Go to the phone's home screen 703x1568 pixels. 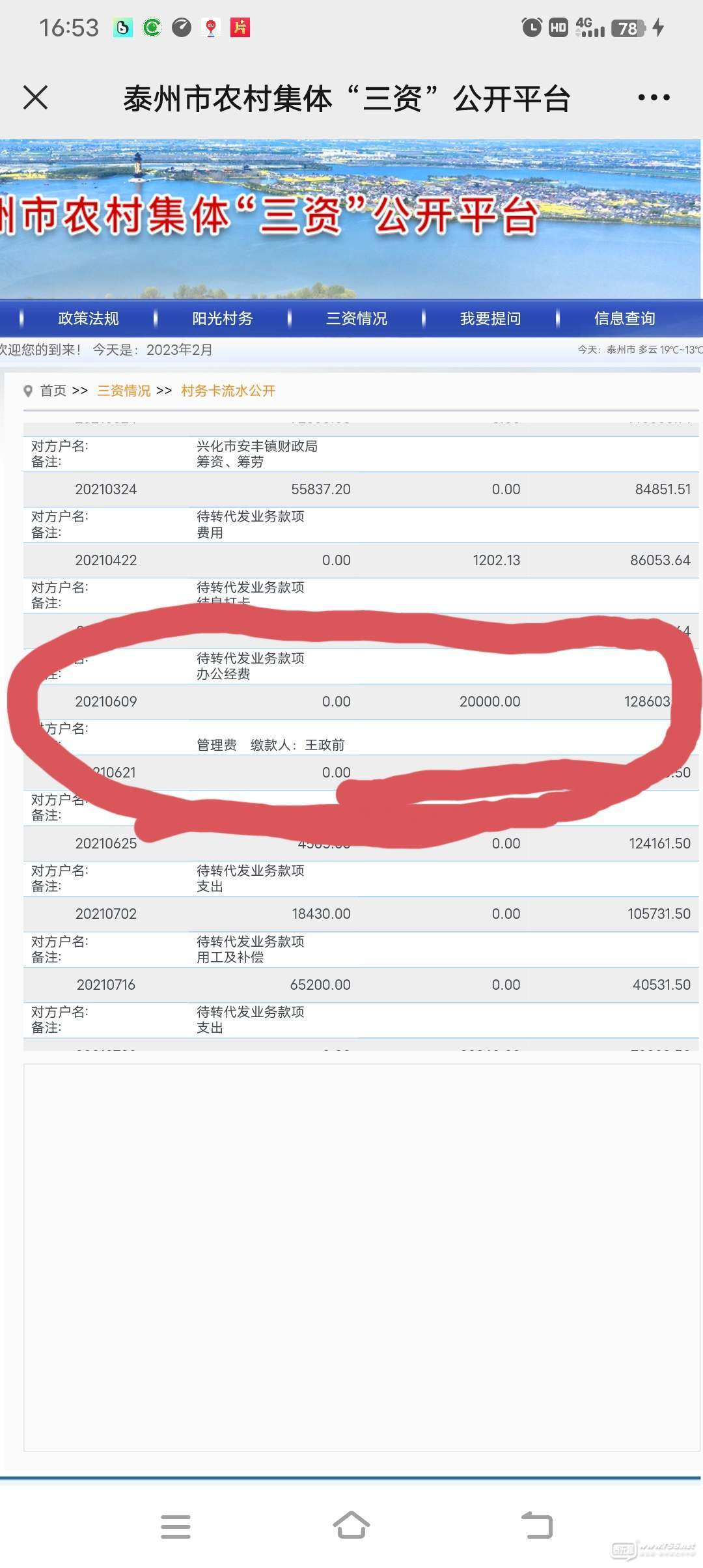click(351, 1525)
